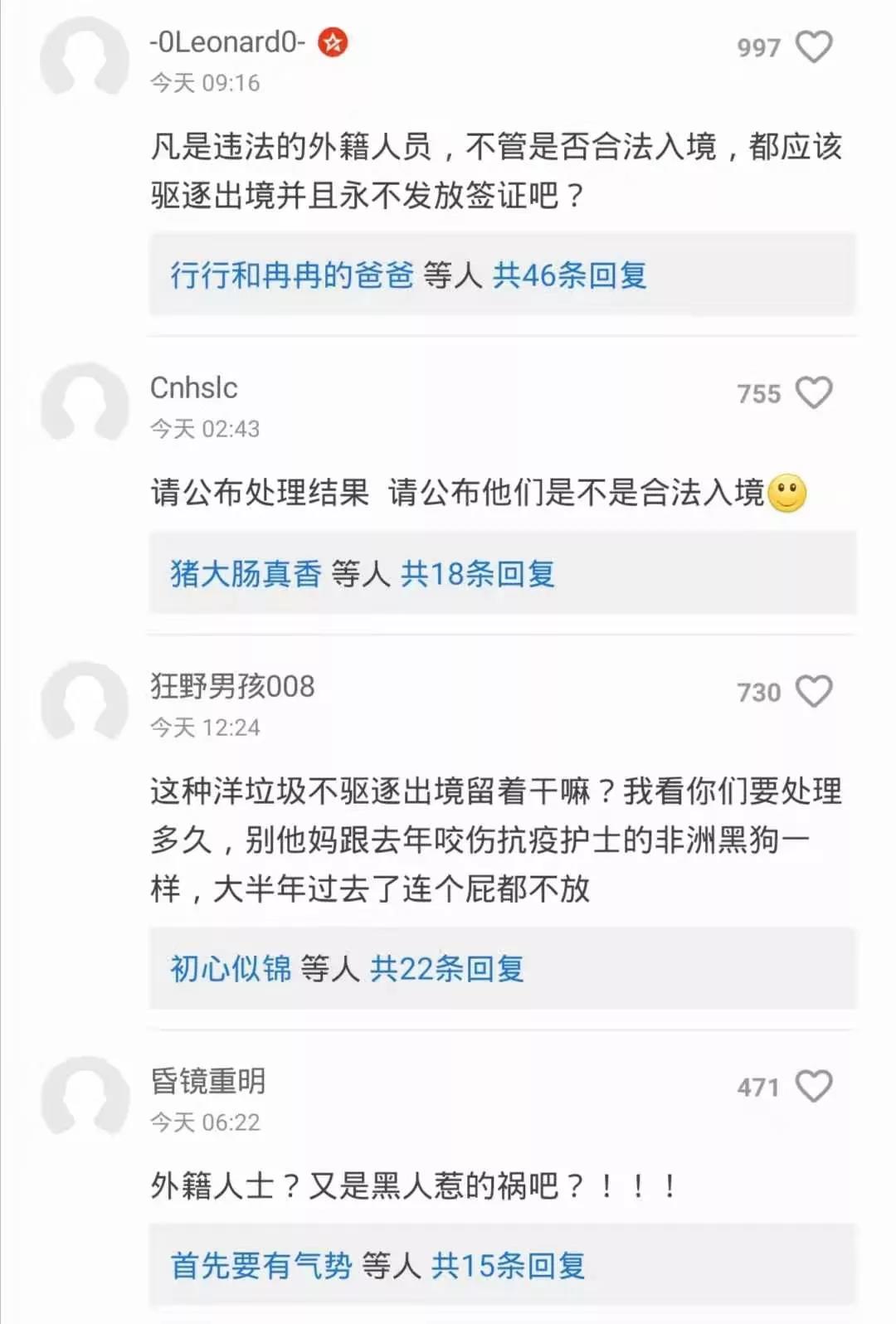Open replier 行行和冉冉的爸爸's name link
The height and width of the screenshot is (1324, 896).
pyautogui.click(x=291, y=275)
